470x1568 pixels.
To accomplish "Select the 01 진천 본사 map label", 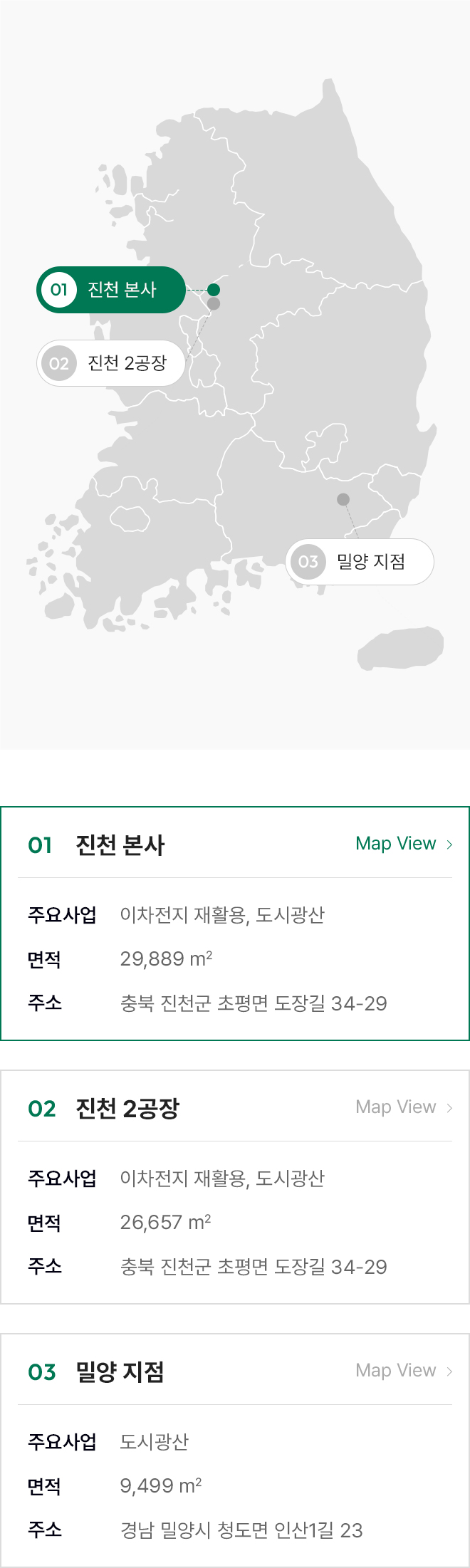I will (111, 290).
